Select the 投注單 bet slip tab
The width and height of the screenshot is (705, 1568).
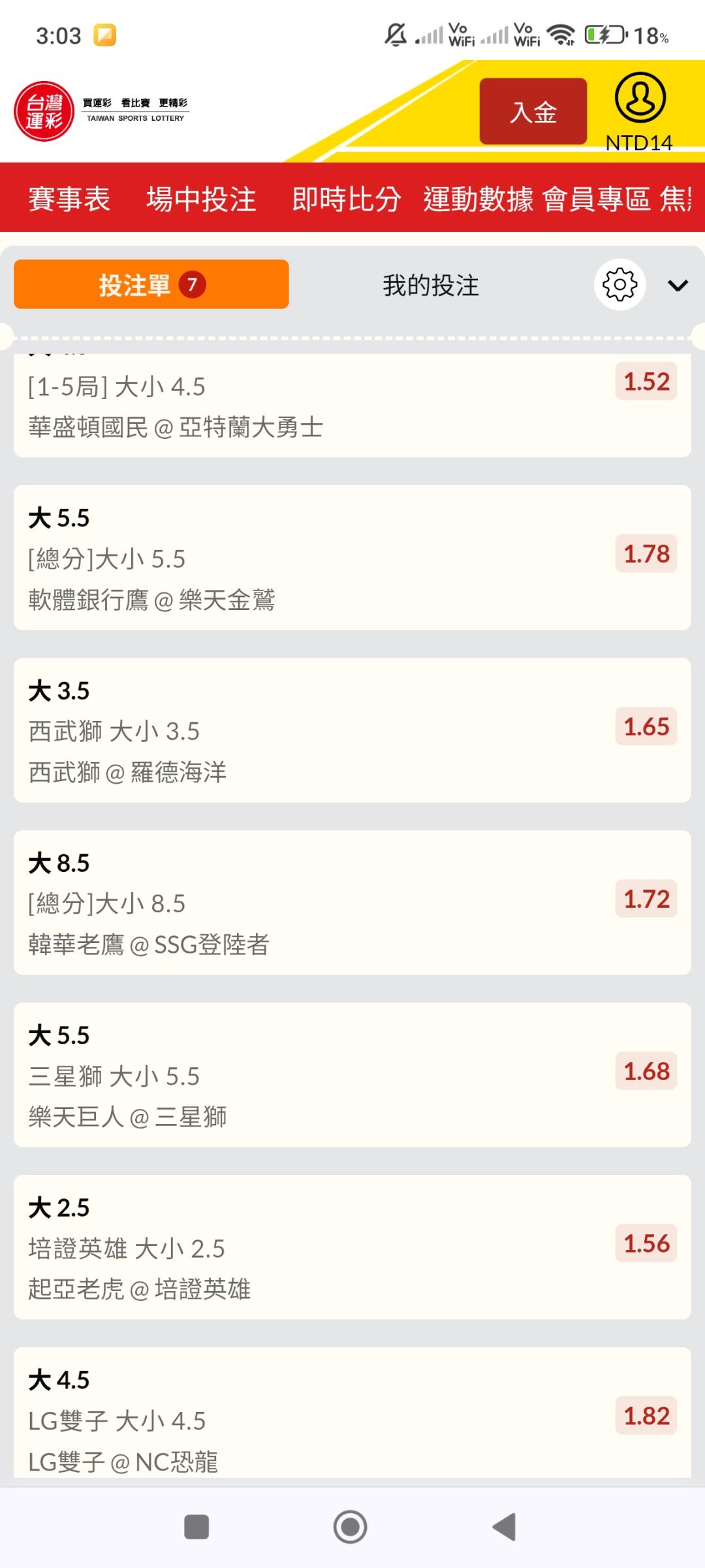click(x=151, y=285)
